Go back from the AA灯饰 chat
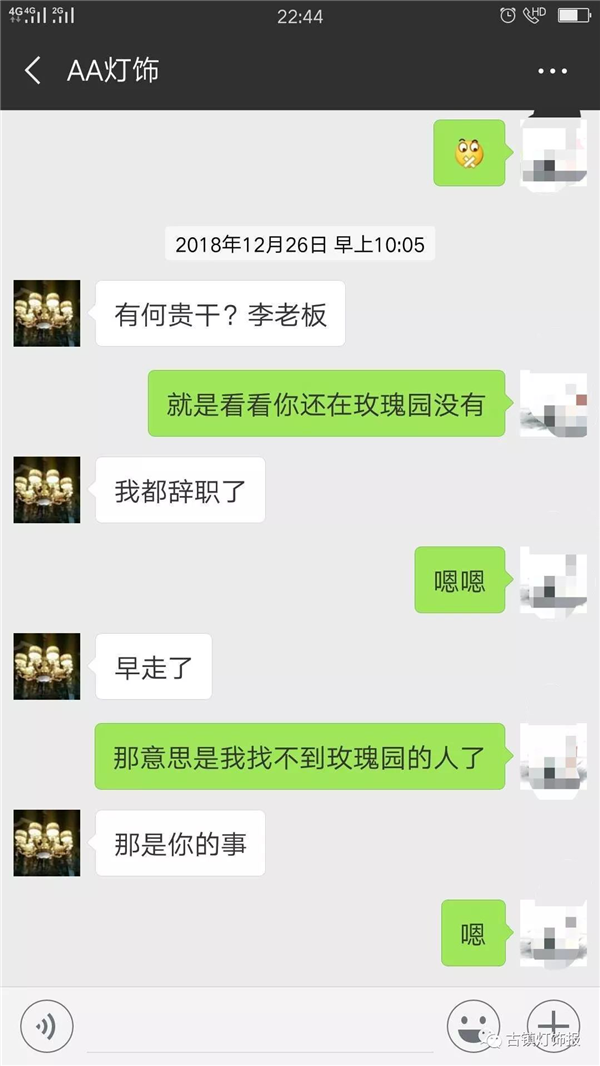600x1066 pixels. pyautogui.click(x=33, y=71)
